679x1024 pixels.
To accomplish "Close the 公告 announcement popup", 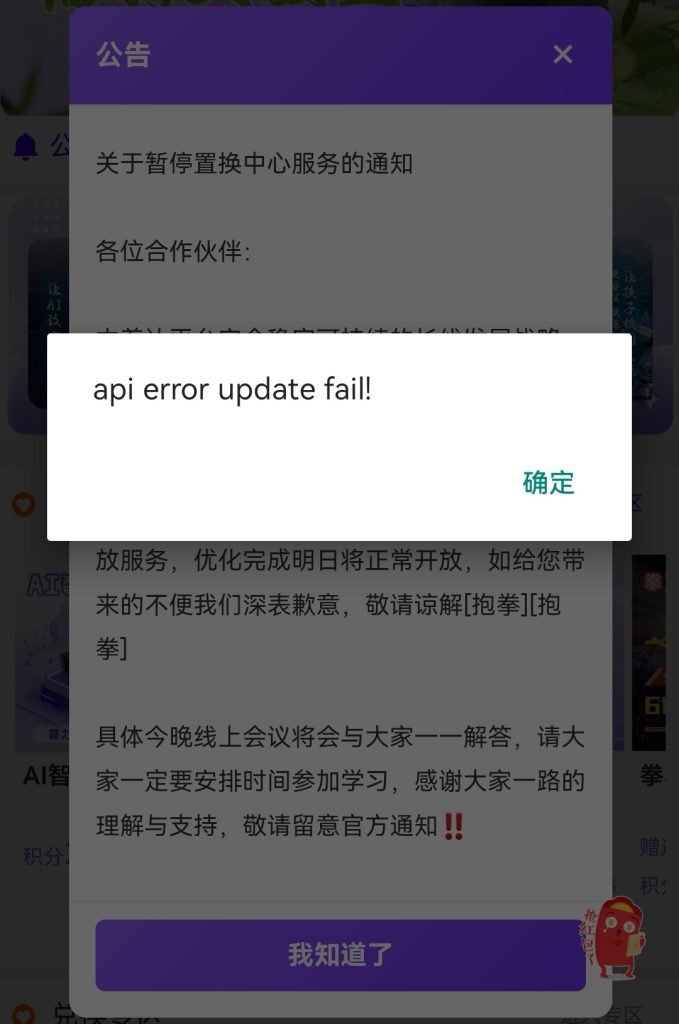I will 563,54.
